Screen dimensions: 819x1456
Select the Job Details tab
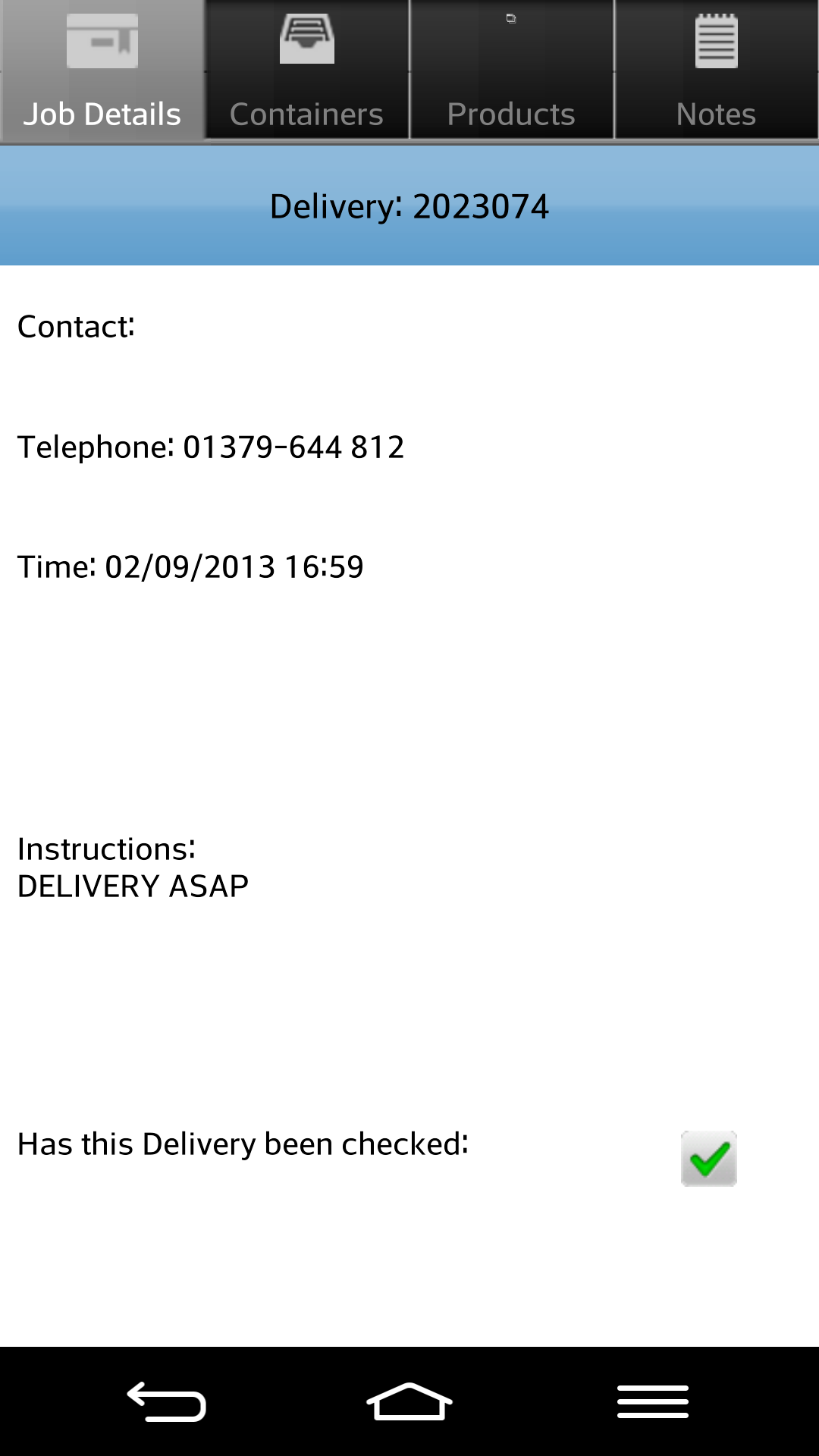pos(102,70)
